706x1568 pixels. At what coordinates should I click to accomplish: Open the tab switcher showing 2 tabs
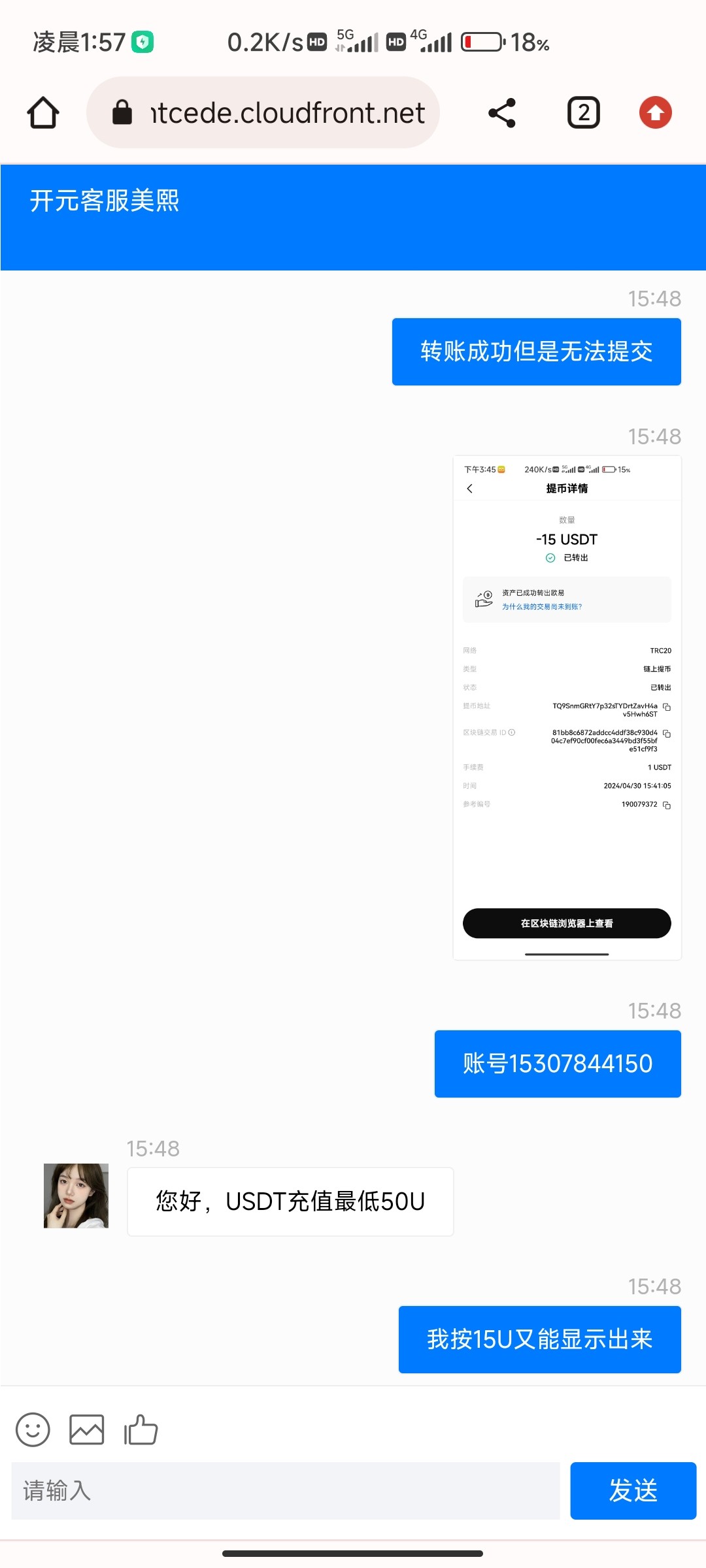[x=582, y=112]
